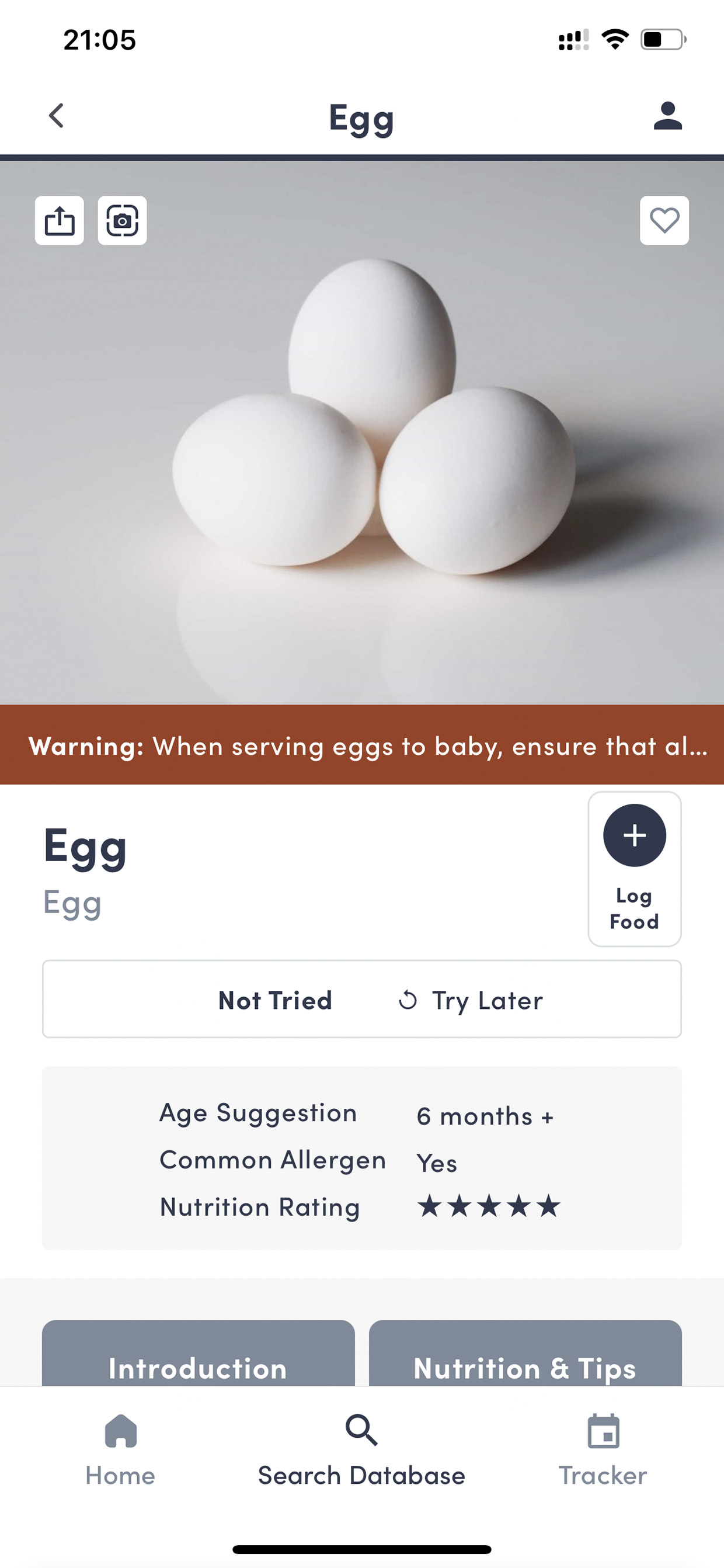Switch to the Search Database tab

362,1451
